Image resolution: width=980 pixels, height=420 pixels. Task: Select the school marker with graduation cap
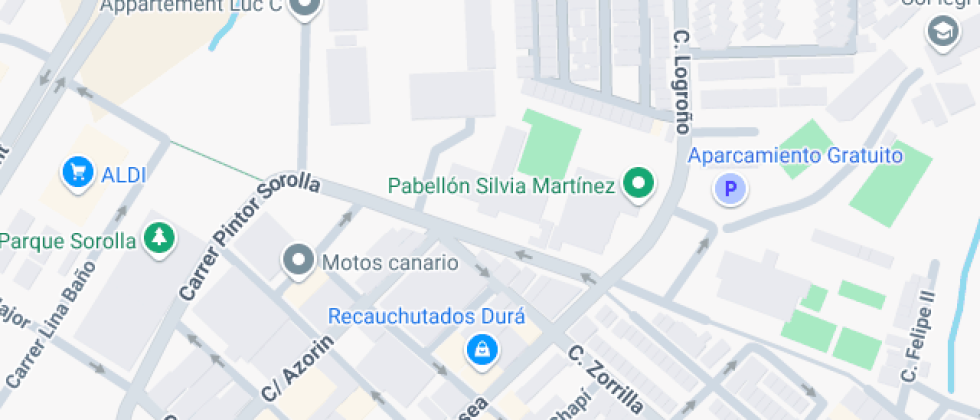tap(941, 33)
